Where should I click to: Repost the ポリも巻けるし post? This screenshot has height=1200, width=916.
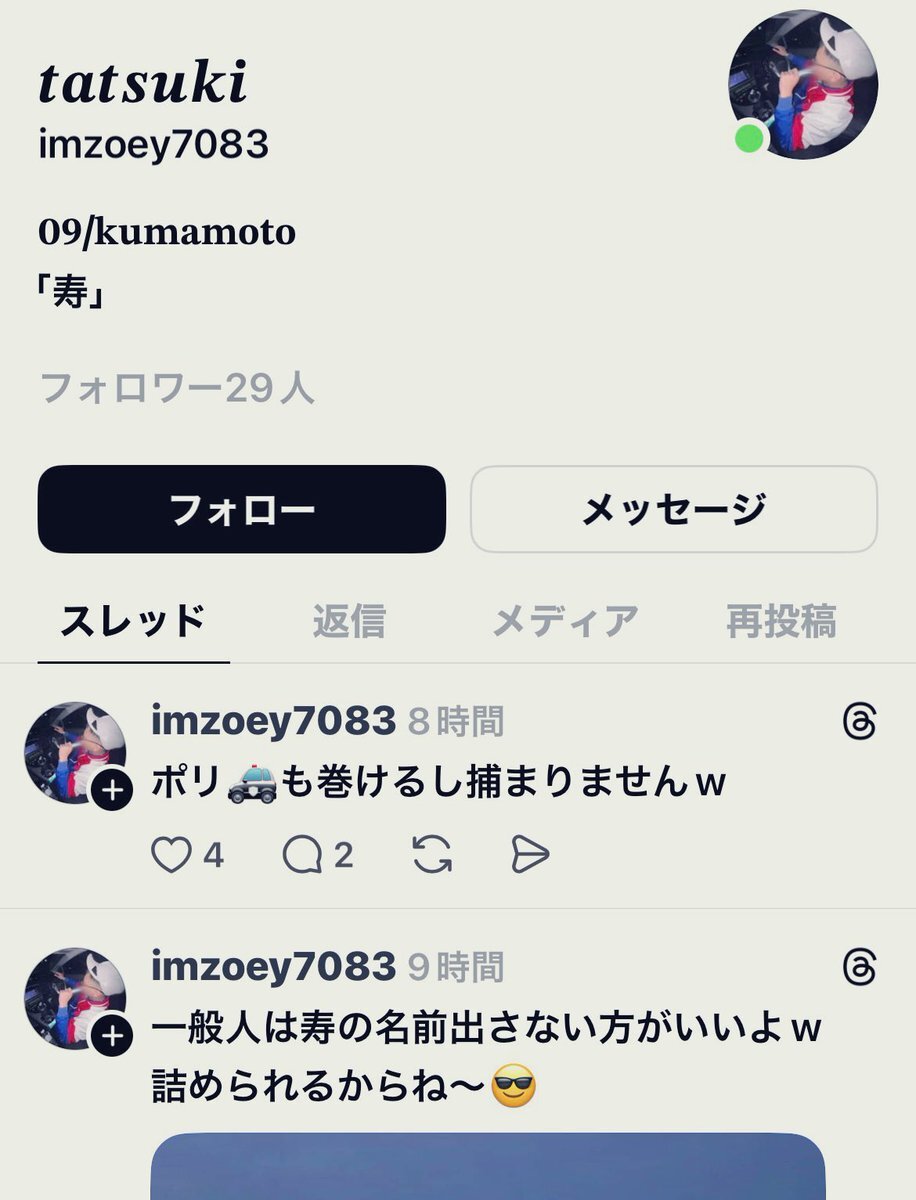432,855
